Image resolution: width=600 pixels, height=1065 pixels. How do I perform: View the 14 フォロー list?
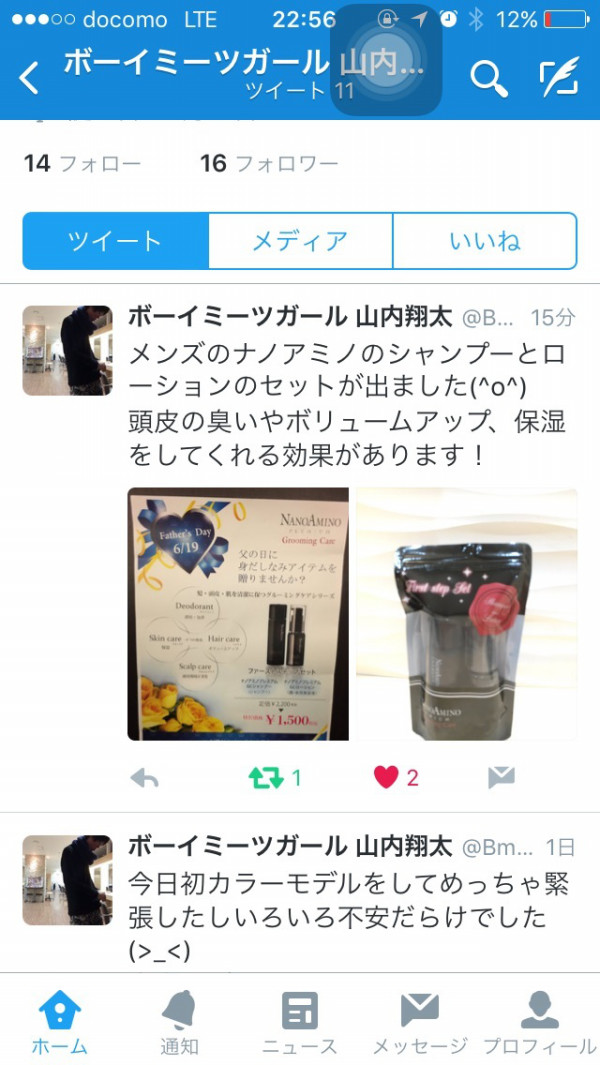[82, 163]
